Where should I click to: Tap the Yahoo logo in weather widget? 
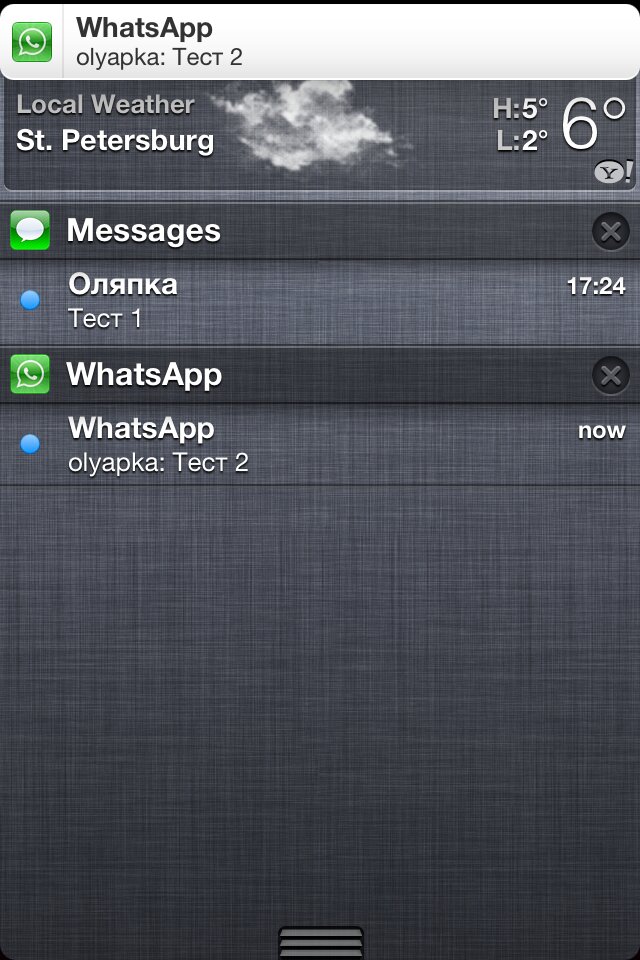(x=613, y=172)
